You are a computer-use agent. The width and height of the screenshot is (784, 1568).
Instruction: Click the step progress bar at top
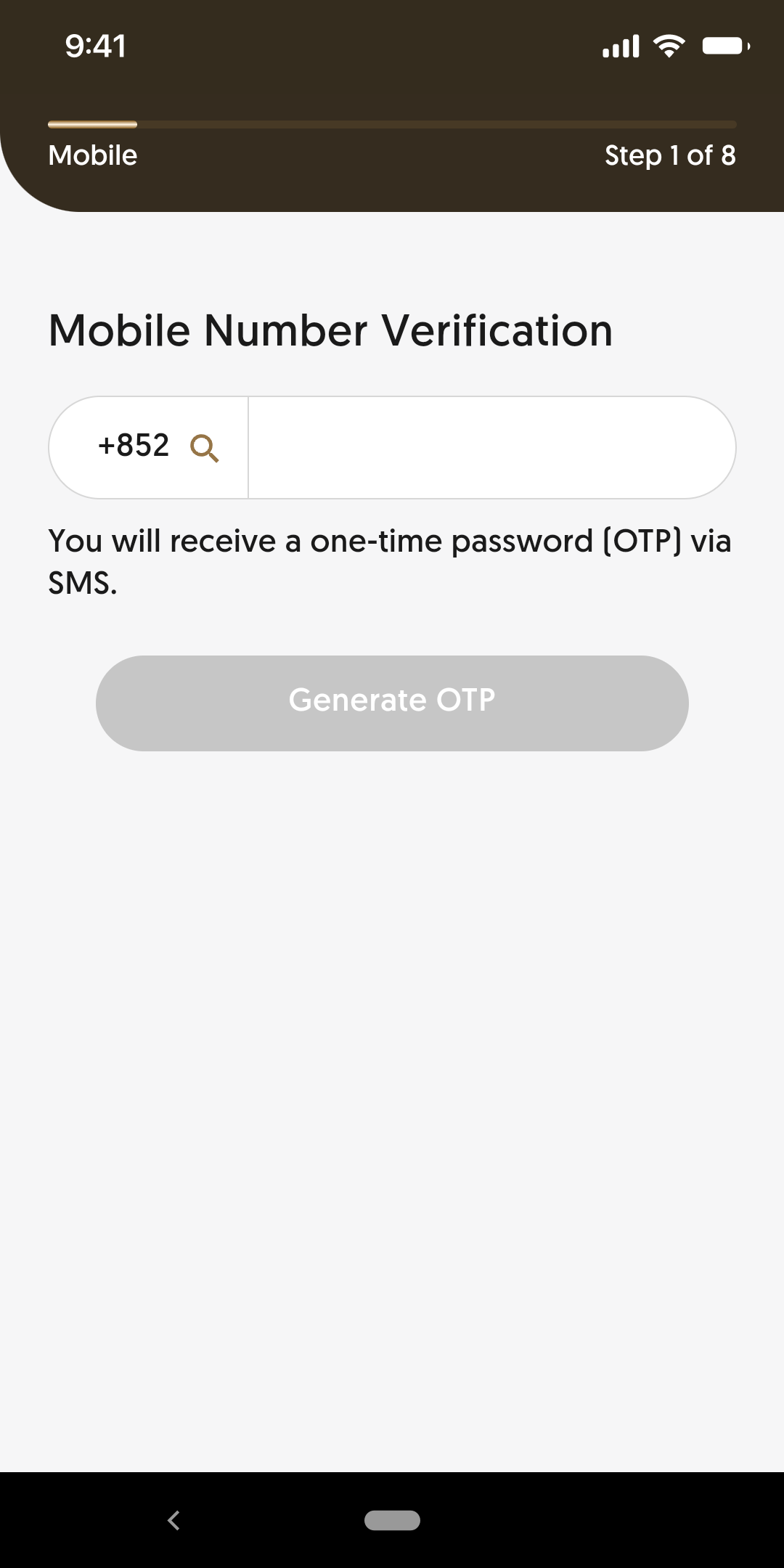[x=392, y=124]
